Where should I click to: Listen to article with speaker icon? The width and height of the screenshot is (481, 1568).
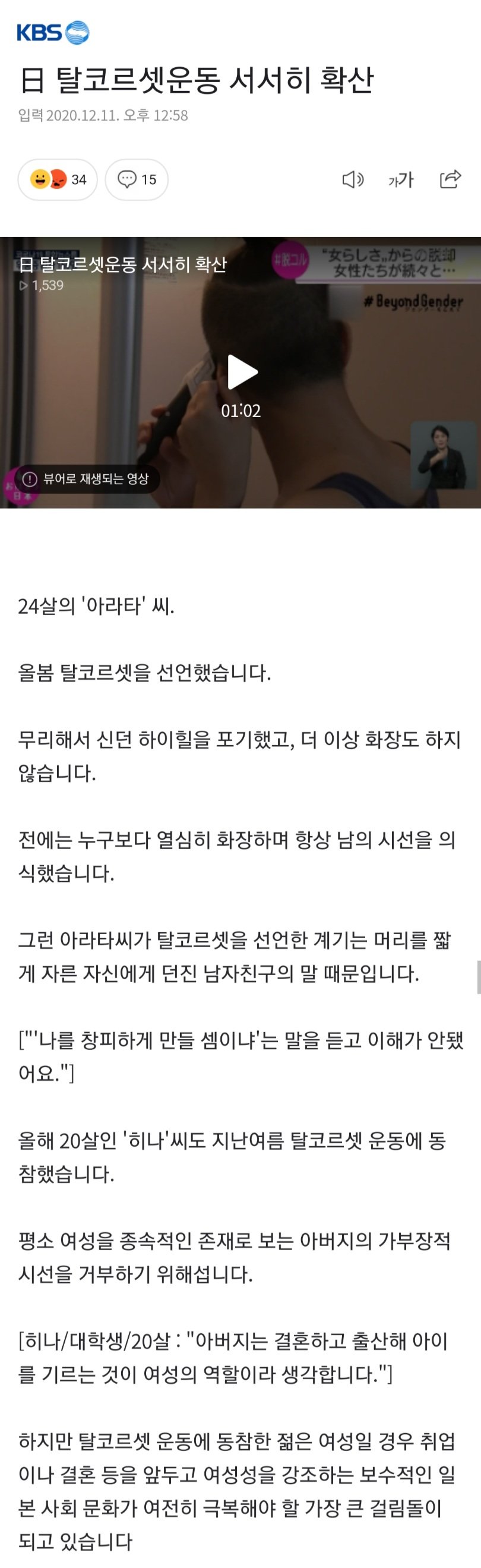tap(353, 179)
